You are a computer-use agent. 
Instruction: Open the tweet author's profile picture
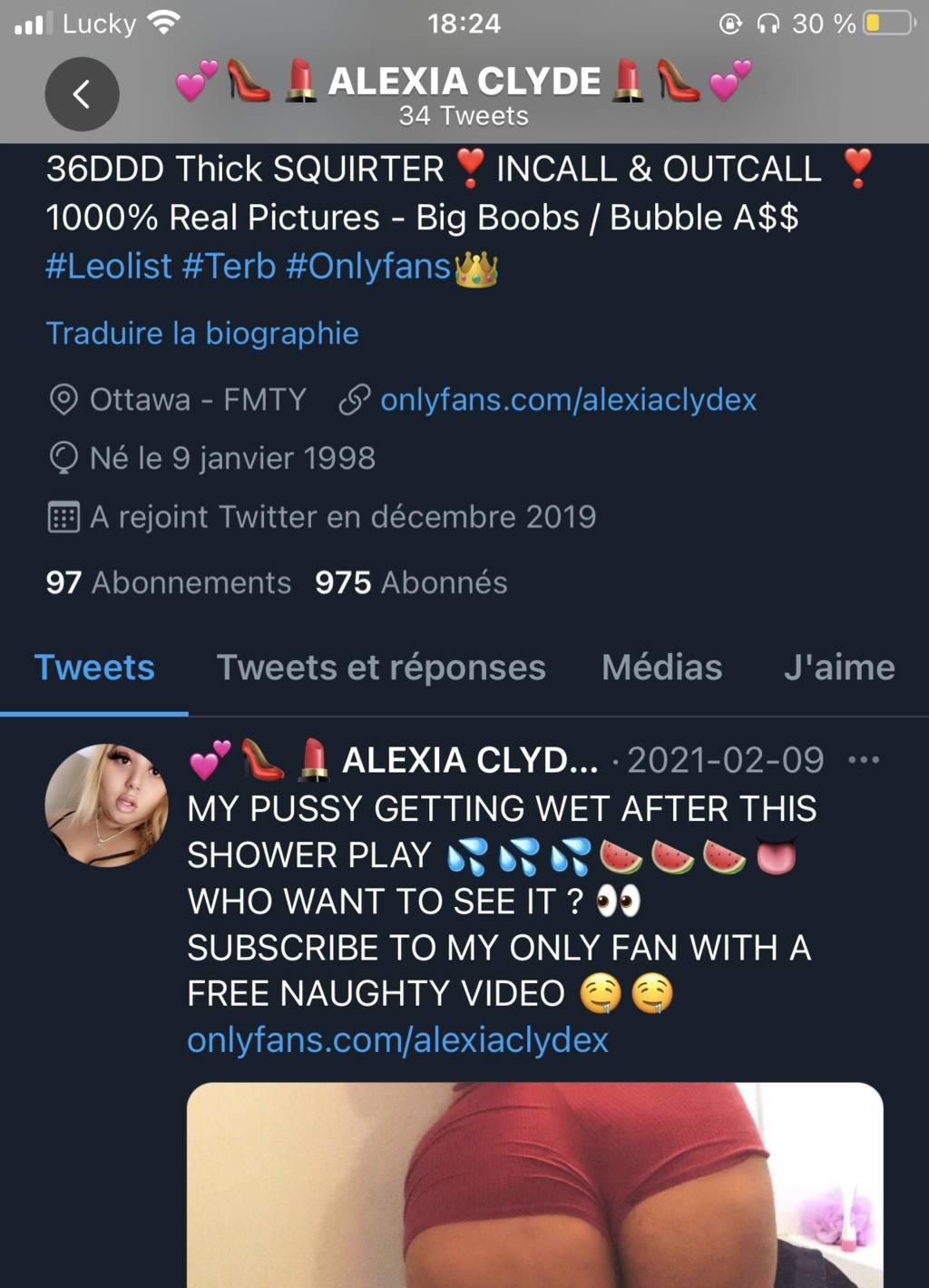click(x=106, y=805)
